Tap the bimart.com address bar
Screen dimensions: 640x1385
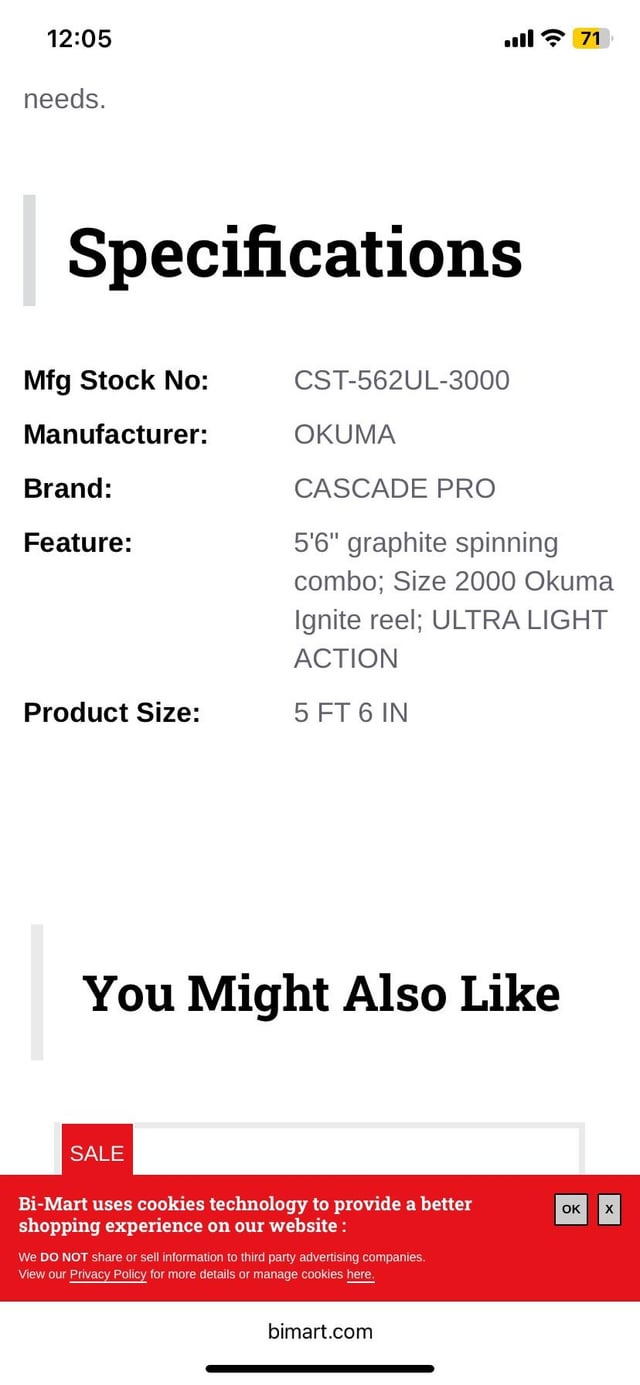320,1331
